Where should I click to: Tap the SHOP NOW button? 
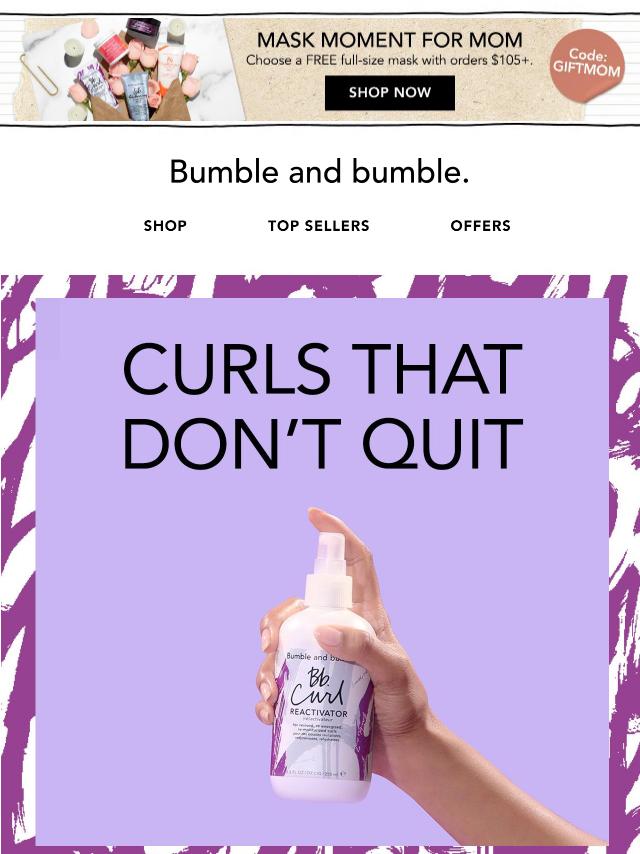389,93
